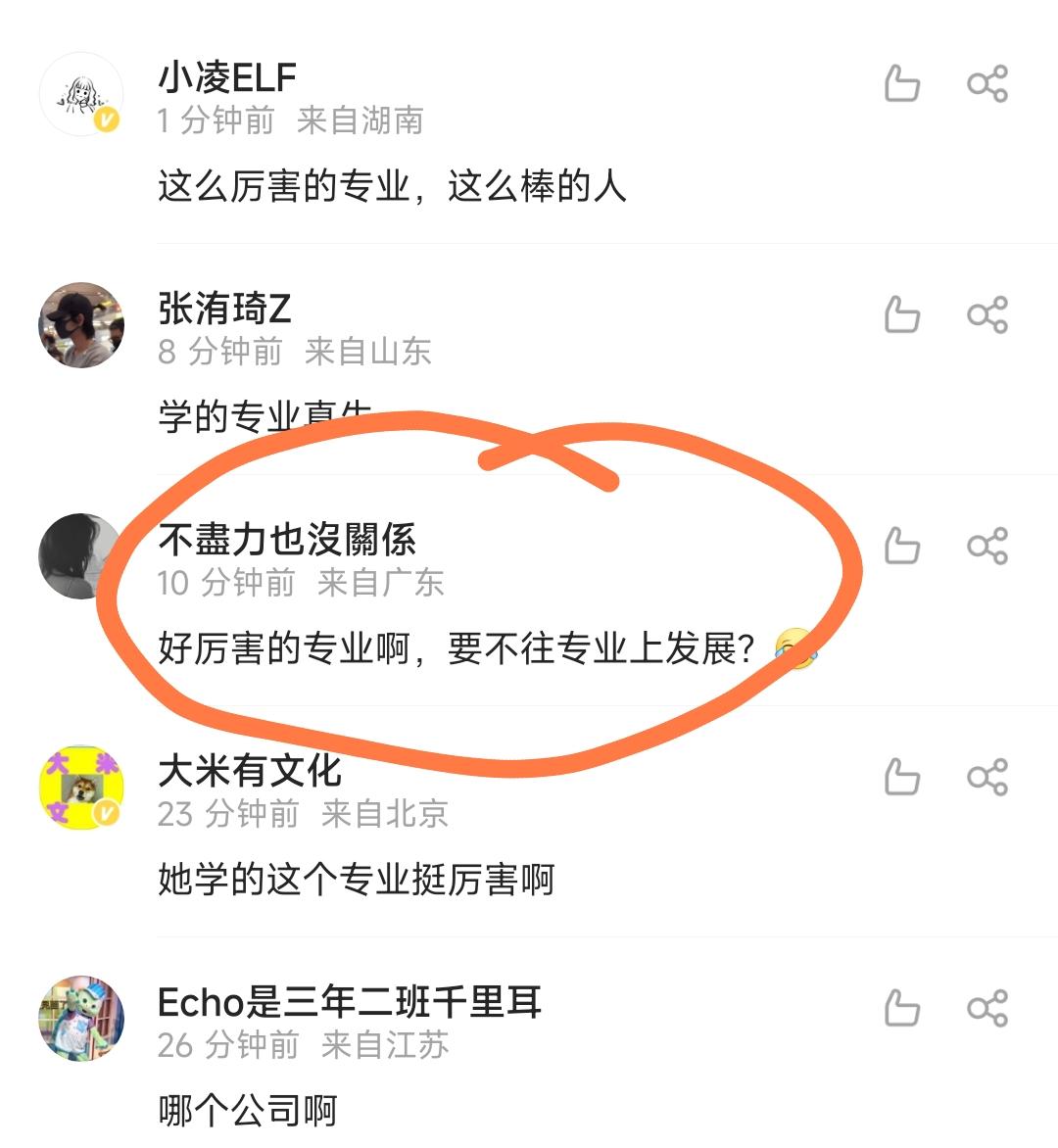
Task: View 张洧琦Z's profile picture
Action: [x=81, y=325]
